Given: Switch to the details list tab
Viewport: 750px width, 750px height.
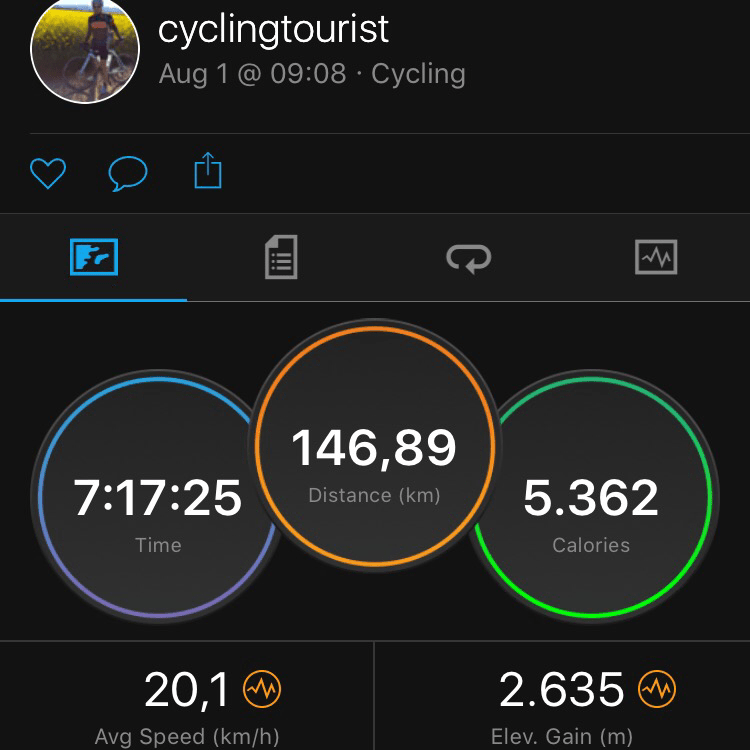Looking at the screenshot, I should (281, 258).
